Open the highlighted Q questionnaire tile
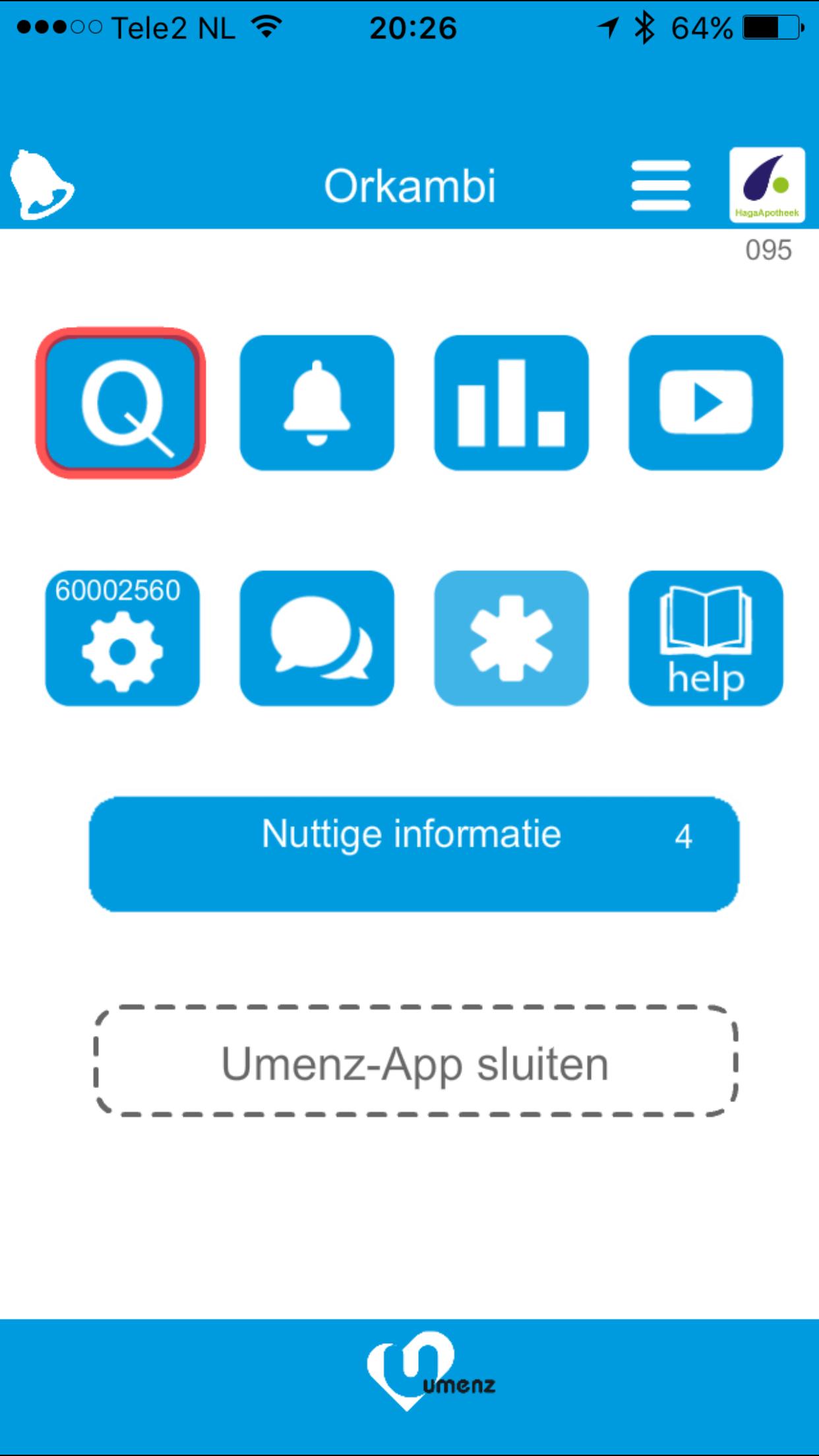819x1456 pixels. tap(121, 403)
